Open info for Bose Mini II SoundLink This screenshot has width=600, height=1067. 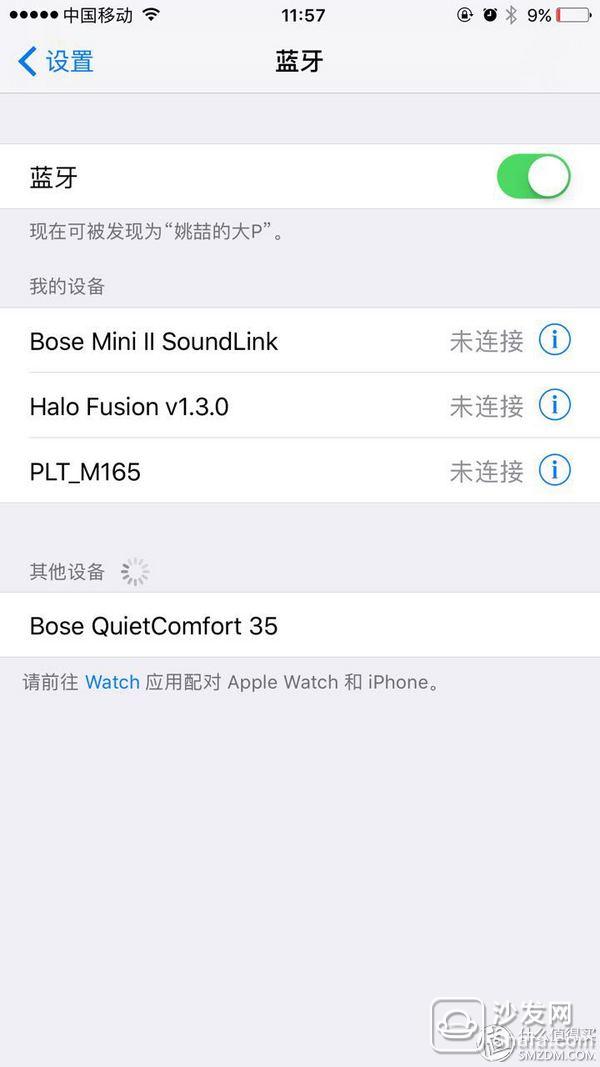[555, 341]
